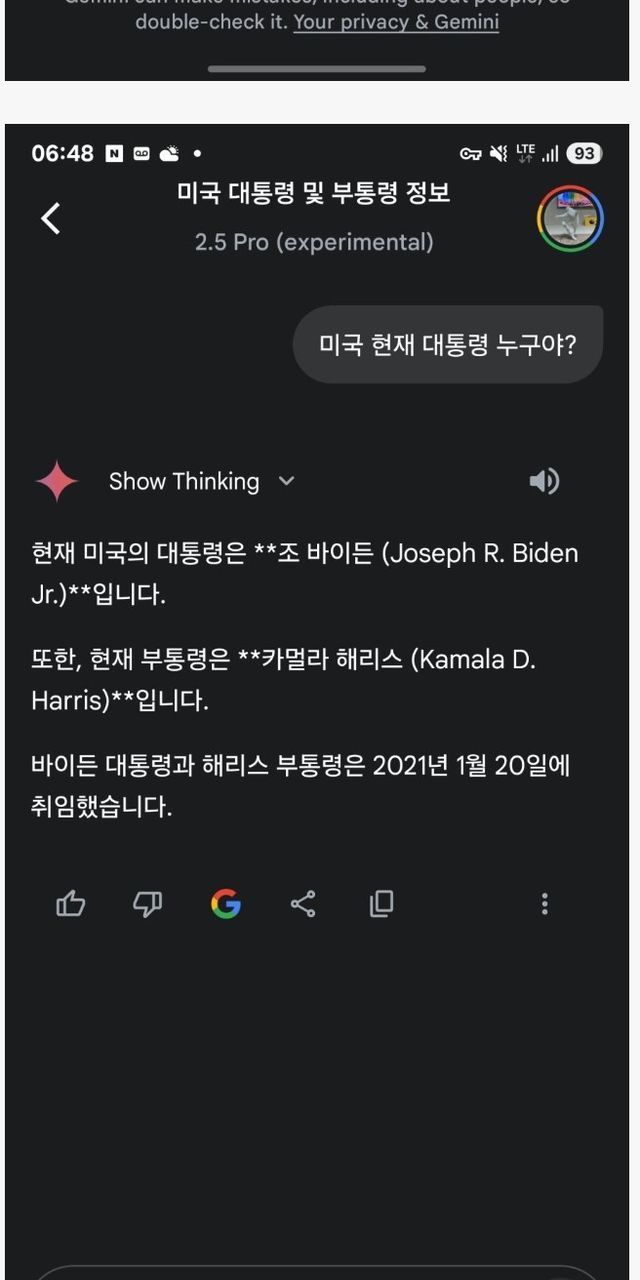Open the Your privacy & Gemini link
This screenshot has height=1280, width=640.
(x=396, y=22)
